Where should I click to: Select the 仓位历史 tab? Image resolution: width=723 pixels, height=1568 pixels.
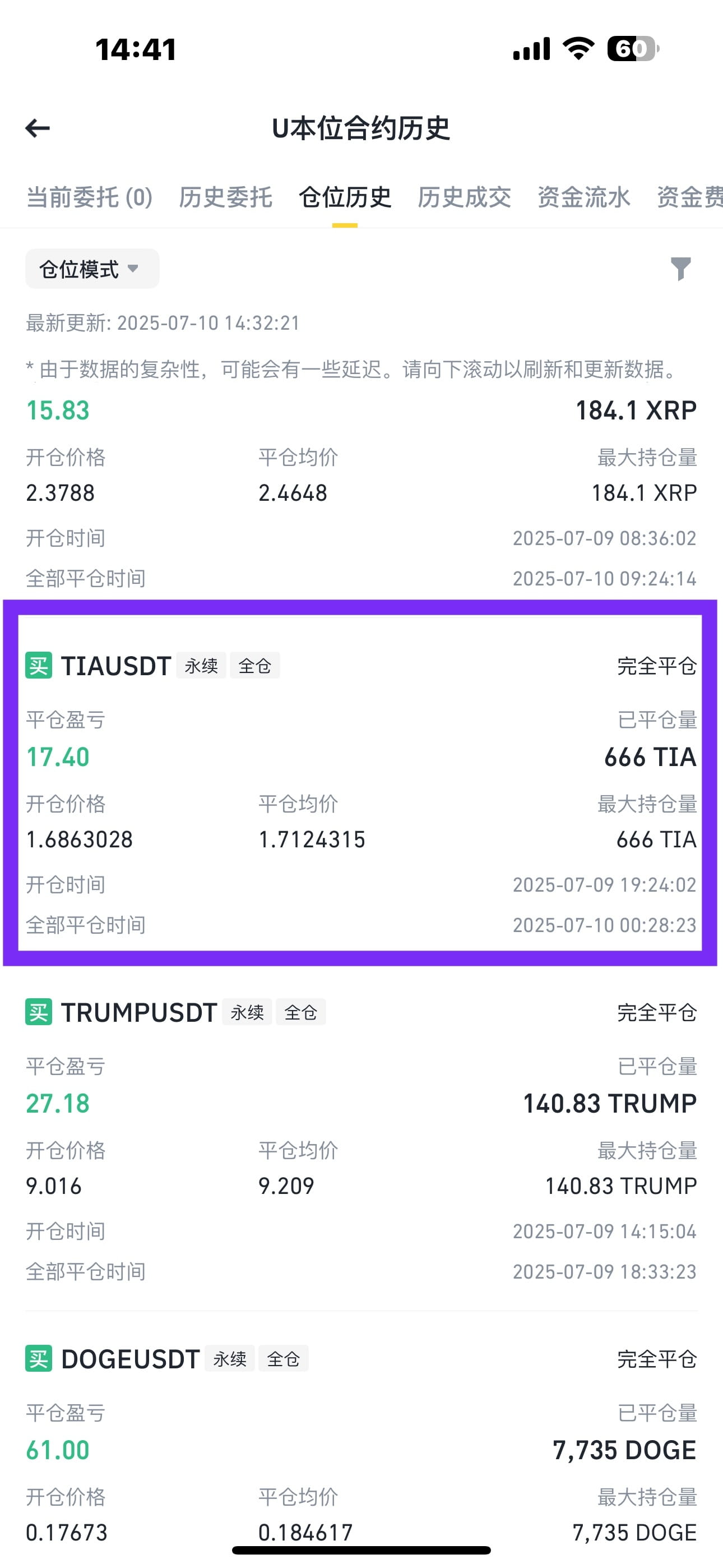click(345, 198)
